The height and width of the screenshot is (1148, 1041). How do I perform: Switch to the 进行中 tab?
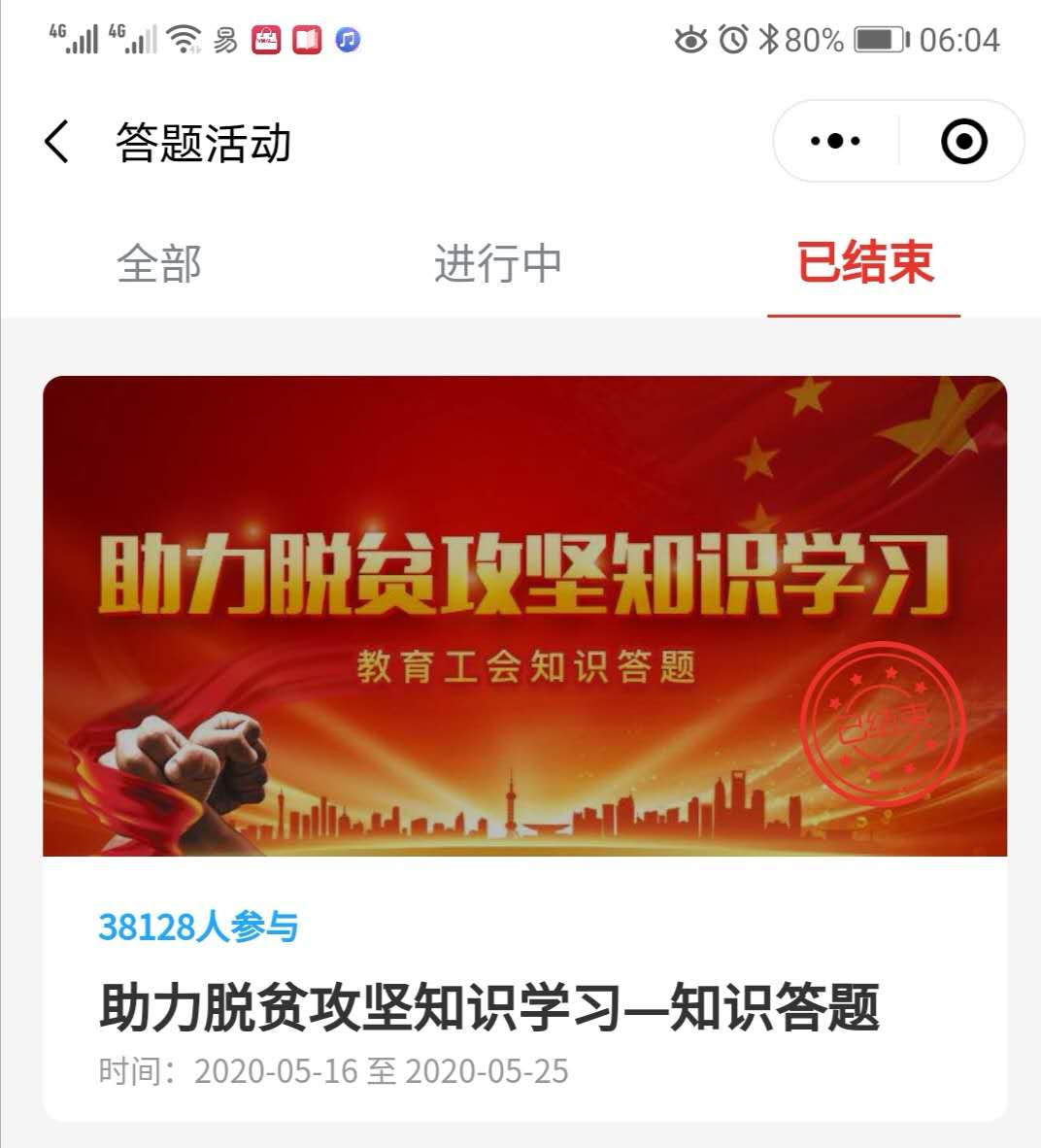pyautogui.click(x=497, y=263)
